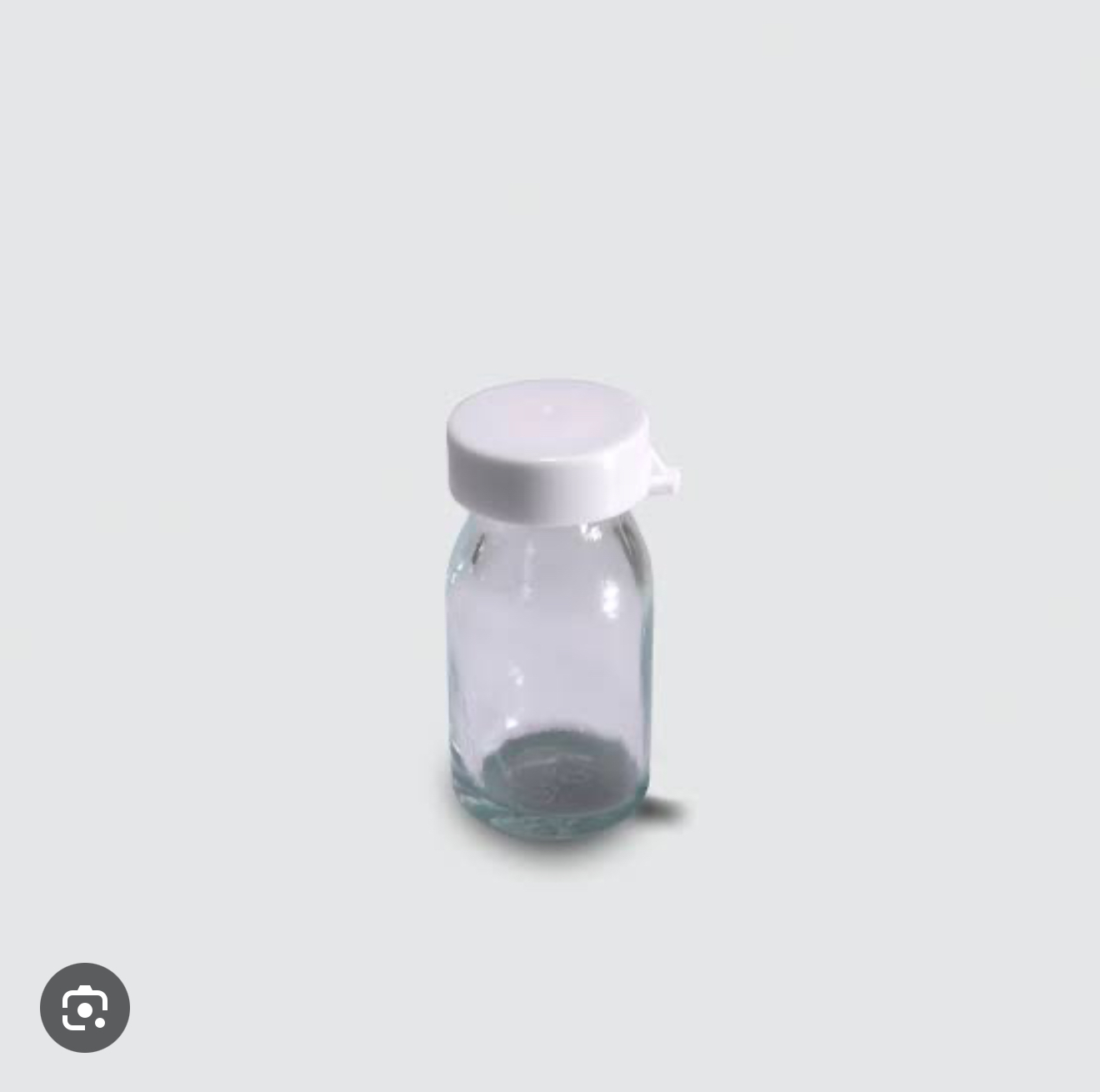The width and height of the screenshot is (1100, 1092).
Task: Open Google Lens visual search
Action: click(x=85, y=1007)
